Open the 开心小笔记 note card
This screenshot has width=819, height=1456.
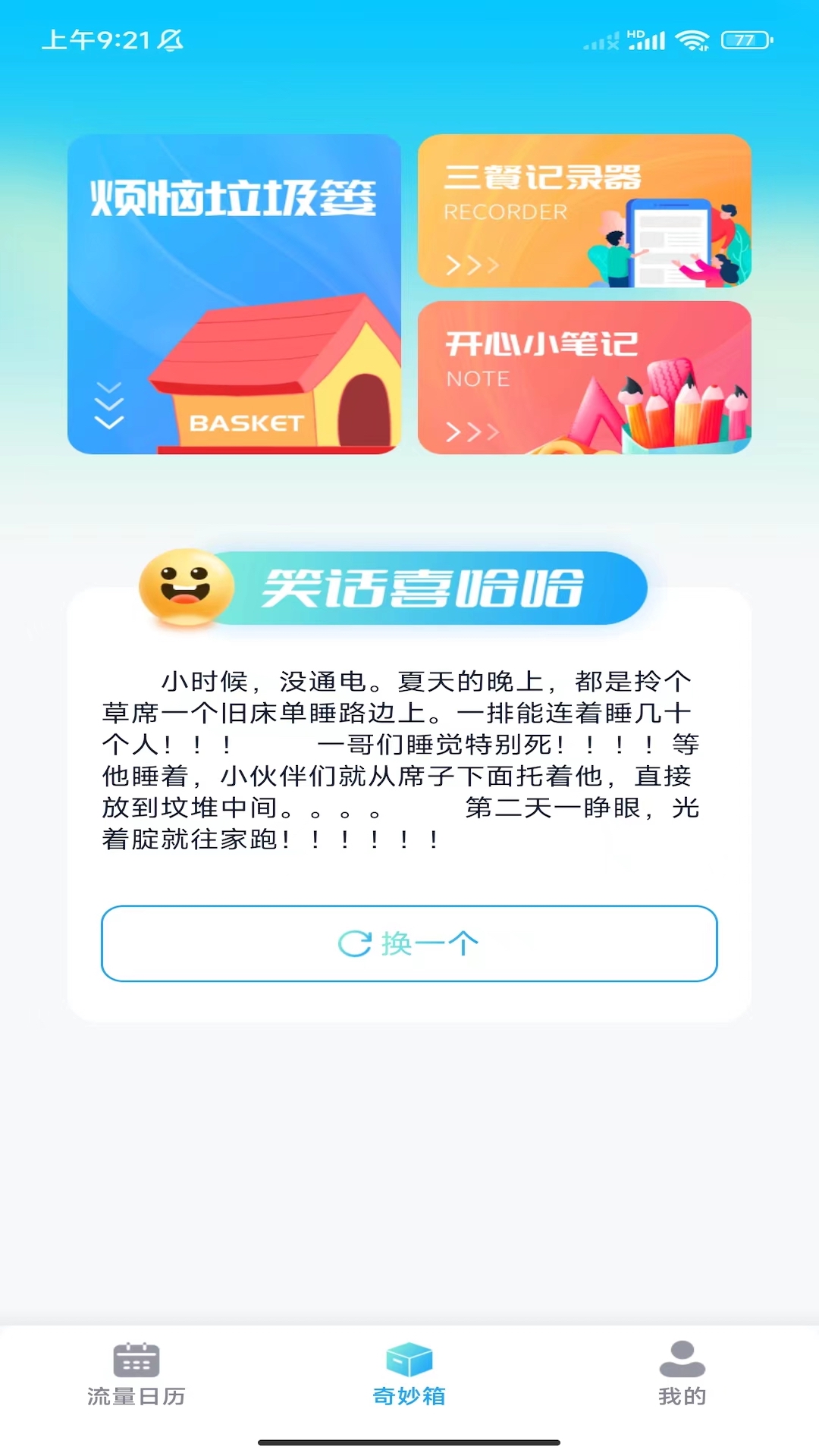tap(585, 378)
